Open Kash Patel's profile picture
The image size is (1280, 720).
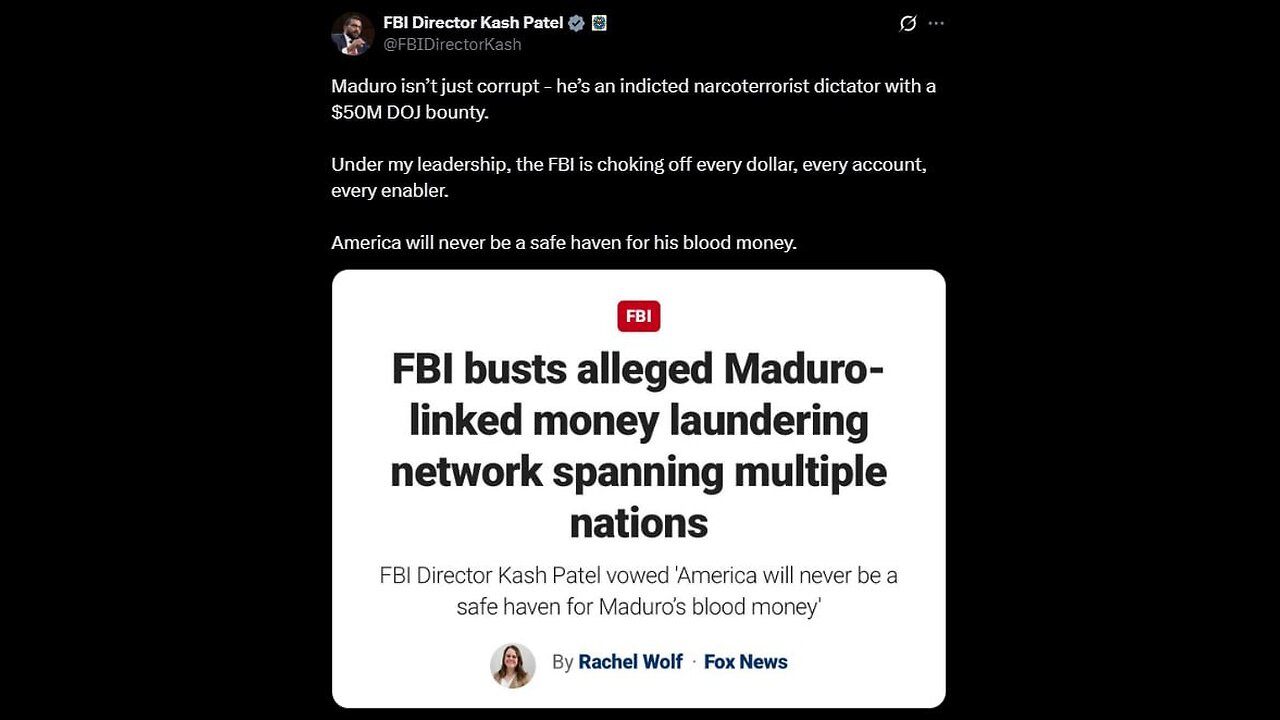coord(352,34)
